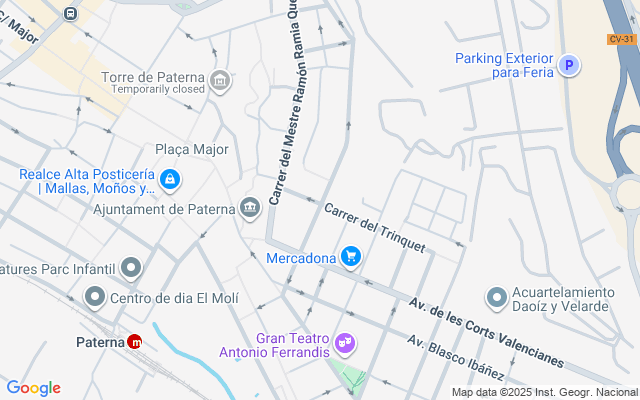Image resolution: width=640 pixels, height=400 pixels.
Task: Open the Parking Exterior para Feria marker
Action: [569, 65]
